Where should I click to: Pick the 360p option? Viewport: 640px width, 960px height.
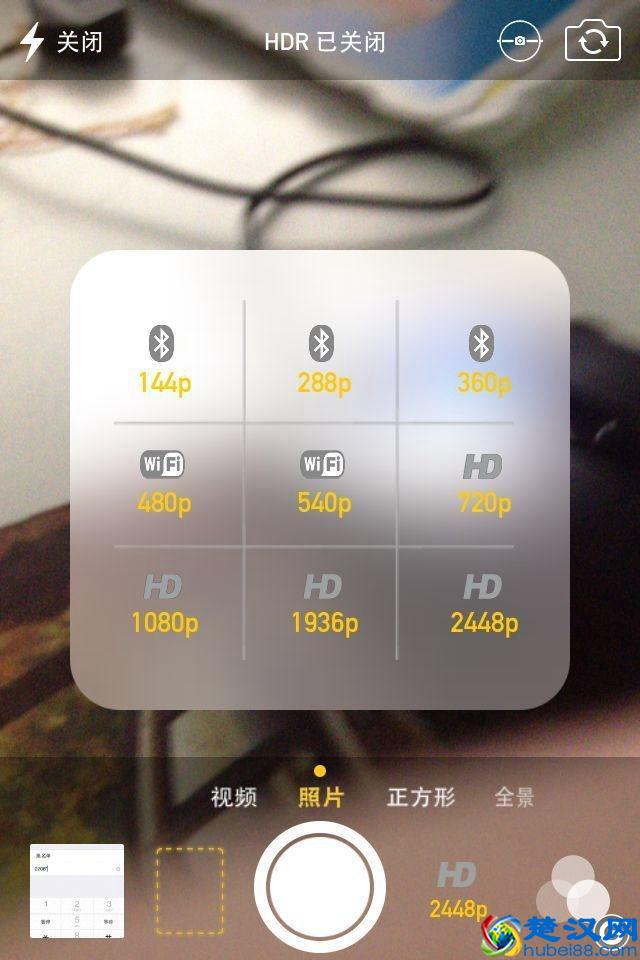[x=483, y=360]
